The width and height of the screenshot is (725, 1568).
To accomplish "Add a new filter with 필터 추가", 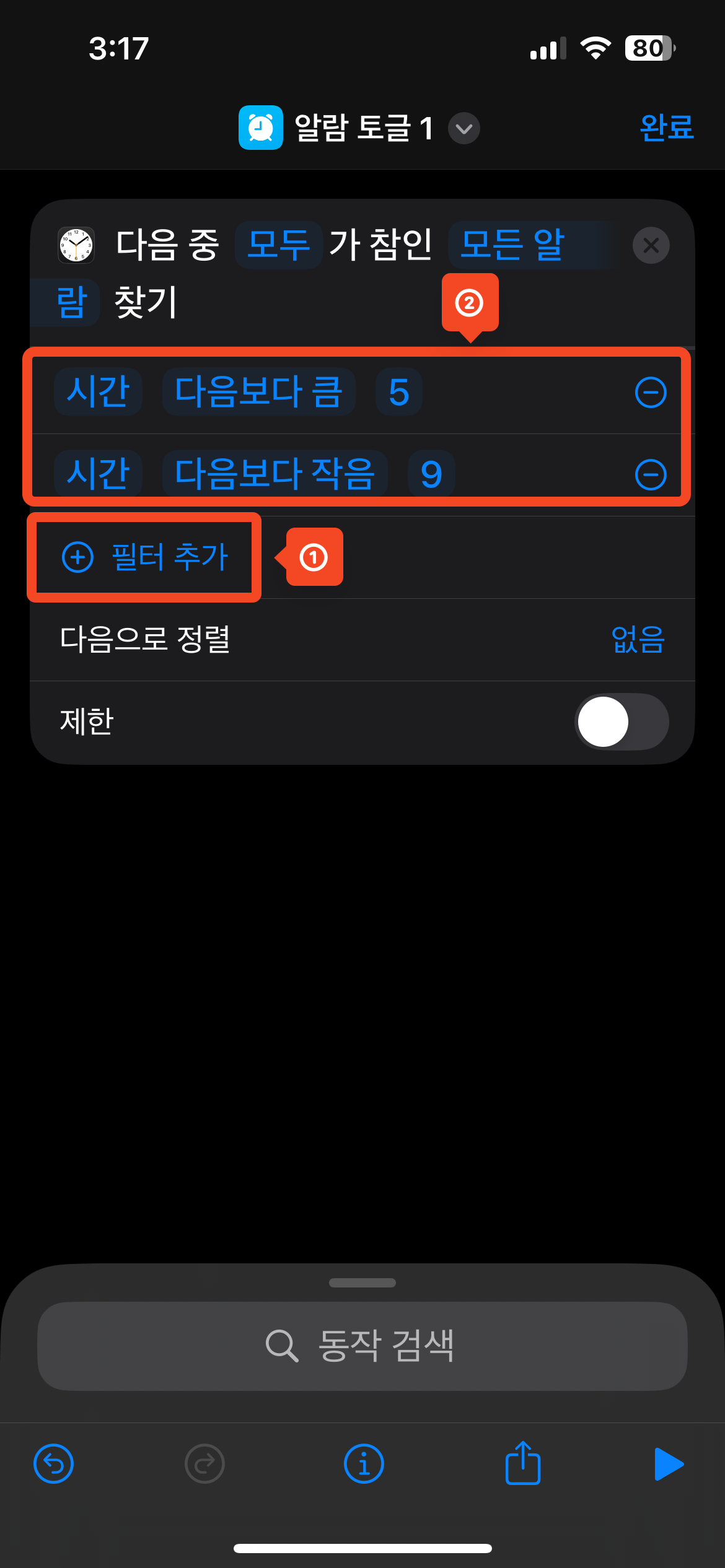I will pos(146,557).
